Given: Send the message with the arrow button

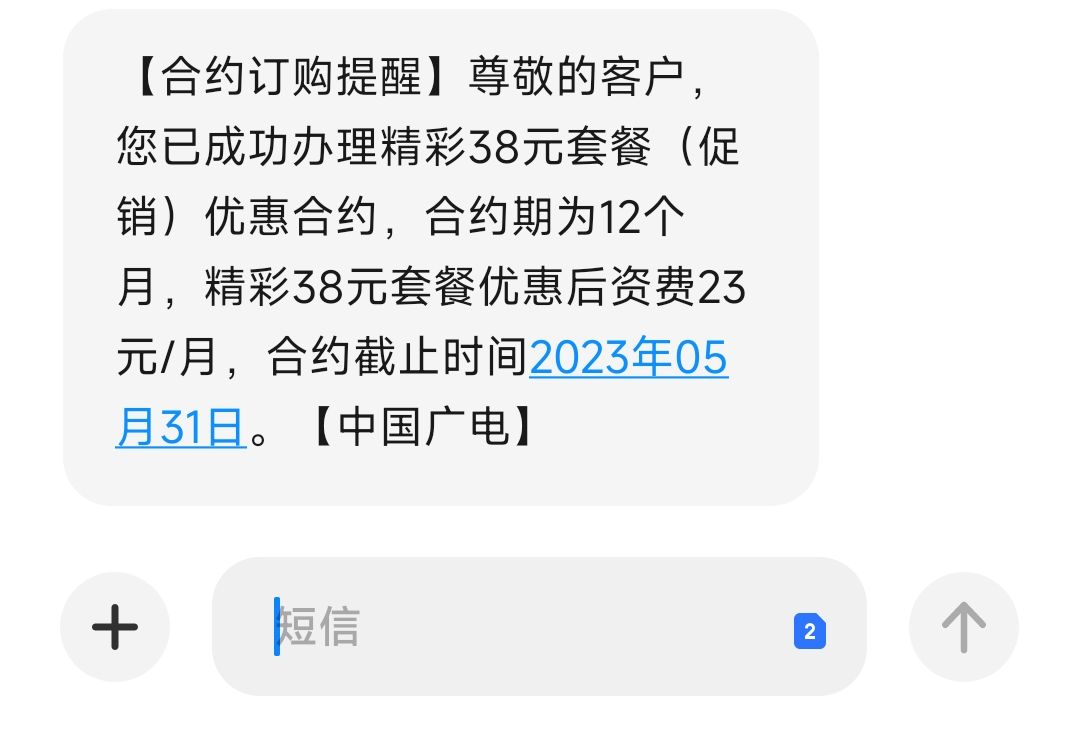Looking at the screenshot, I should coord(963,627).
